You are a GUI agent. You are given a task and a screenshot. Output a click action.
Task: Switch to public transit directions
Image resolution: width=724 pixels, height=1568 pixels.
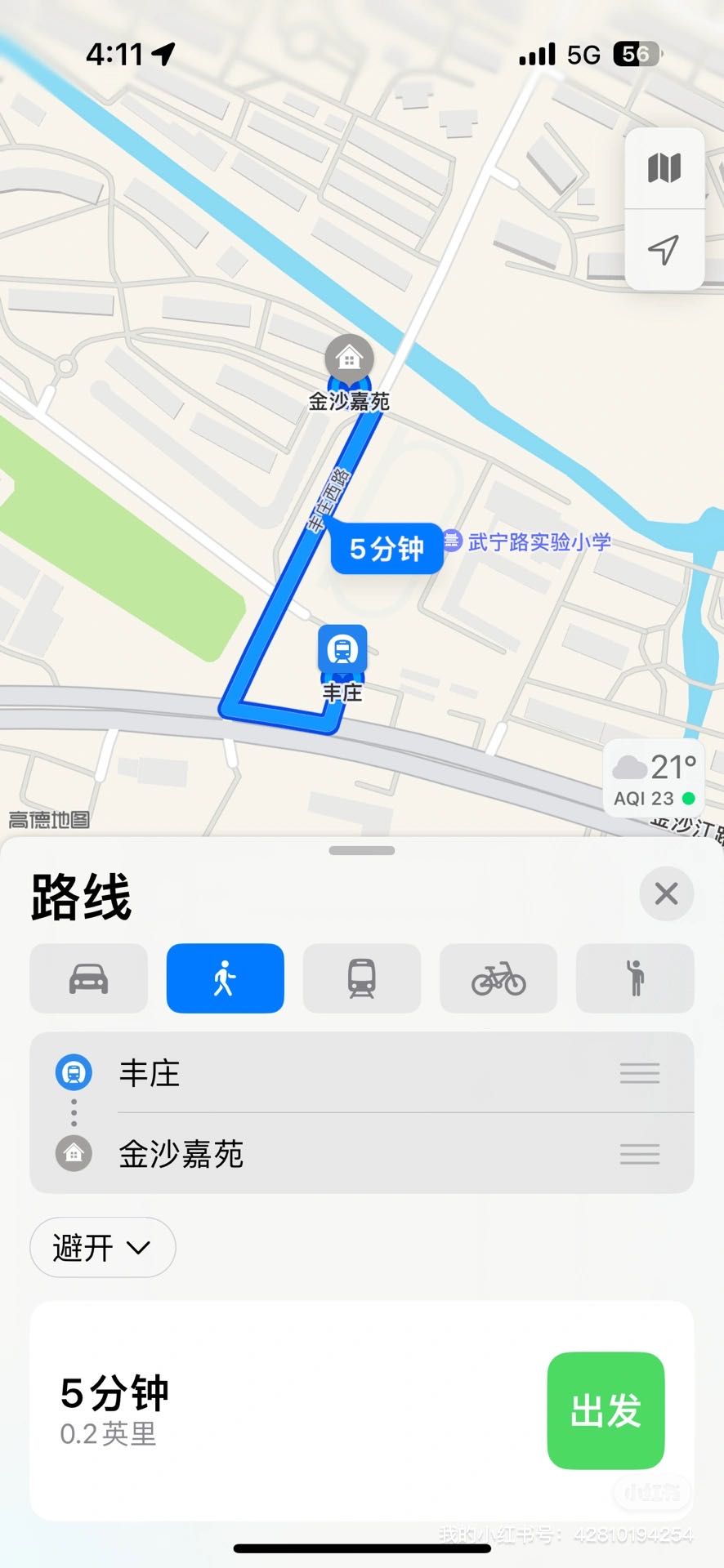362,978
